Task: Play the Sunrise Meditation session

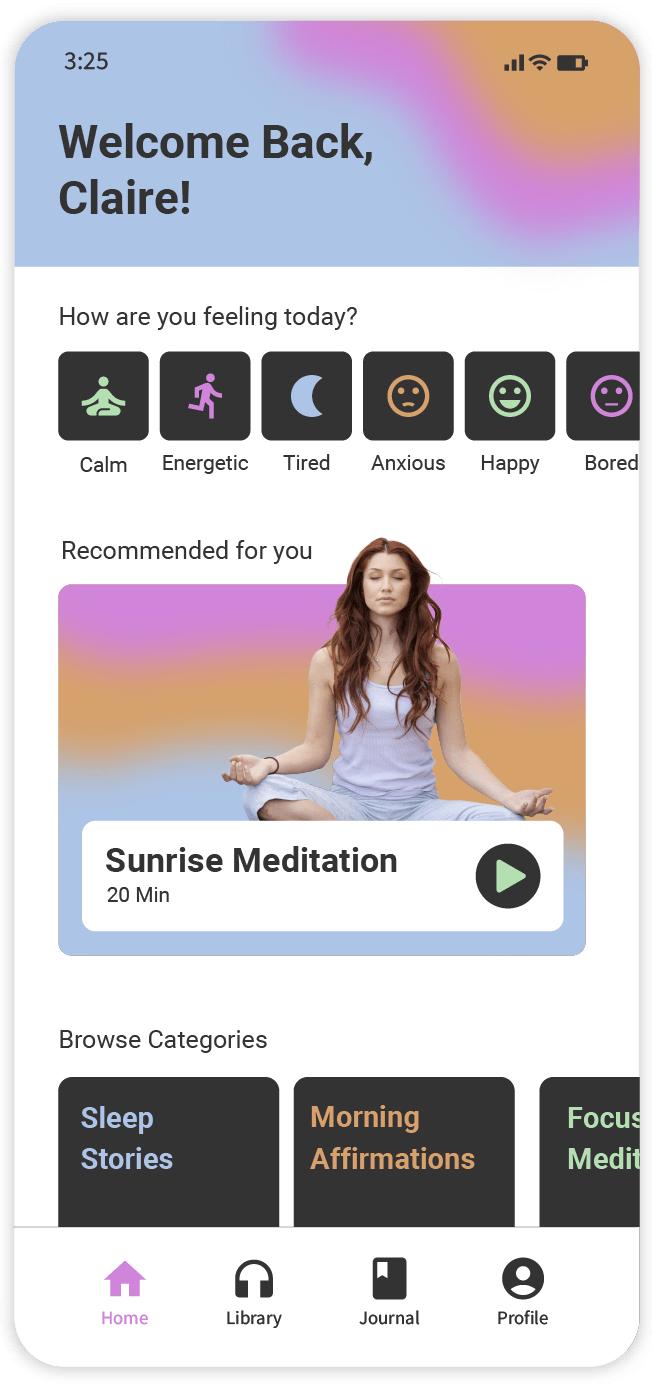Action: 507,876
